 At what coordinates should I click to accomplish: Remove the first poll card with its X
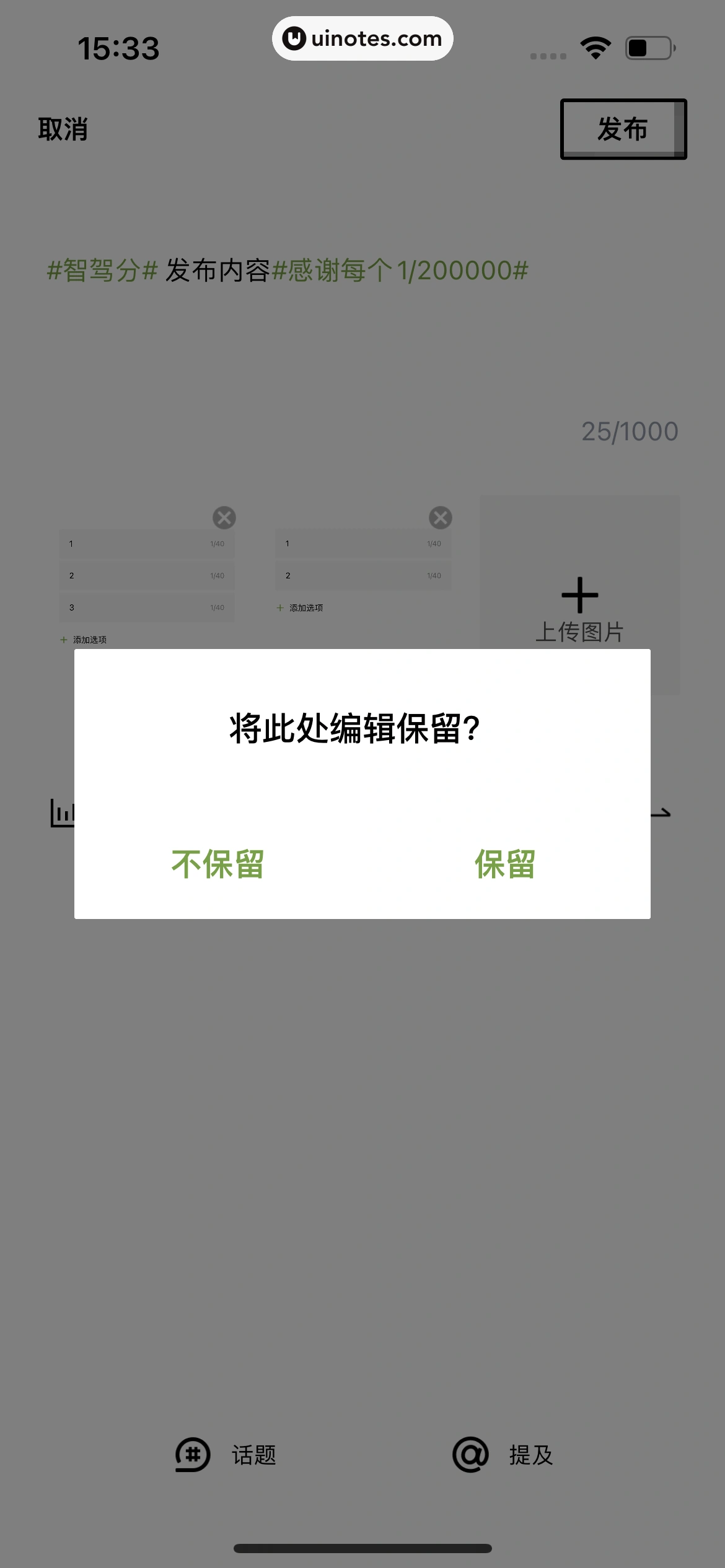224,517
